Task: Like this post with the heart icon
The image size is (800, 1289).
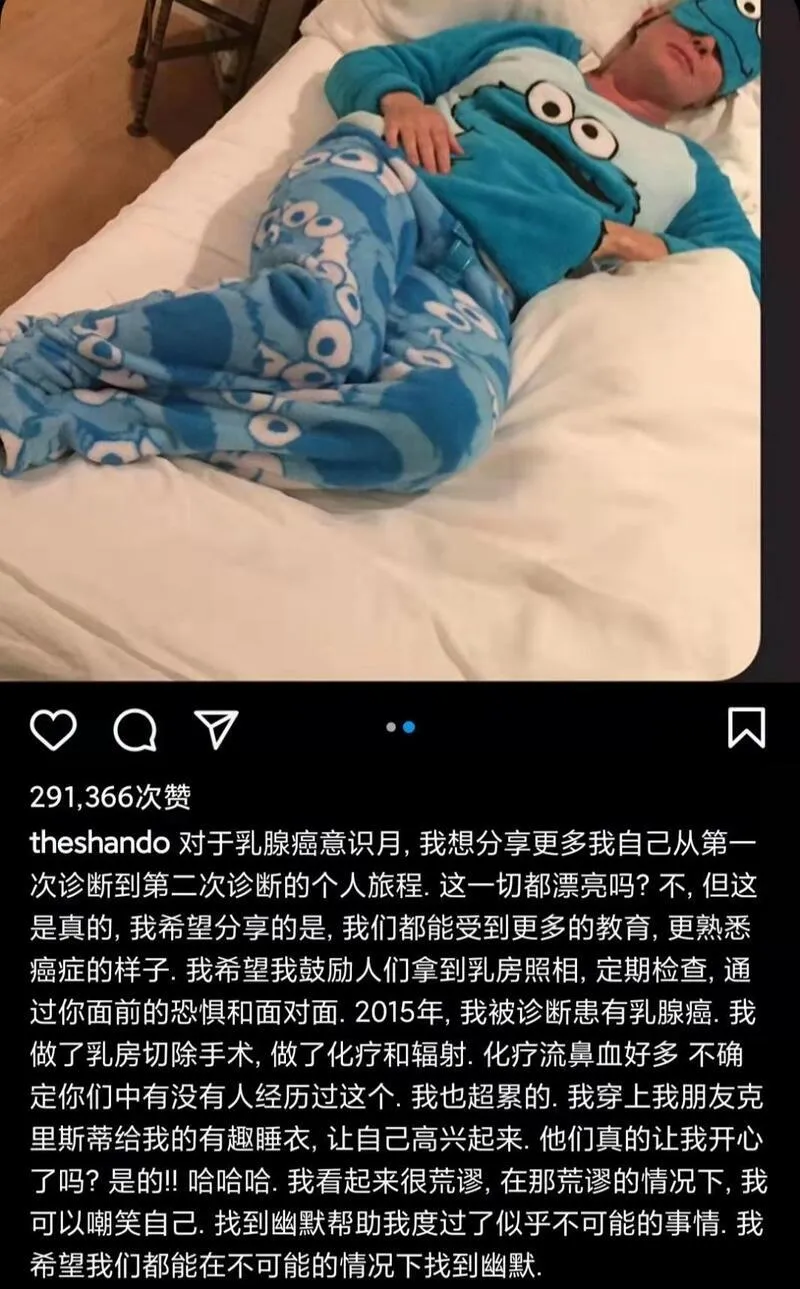Action: coord(54,728)
